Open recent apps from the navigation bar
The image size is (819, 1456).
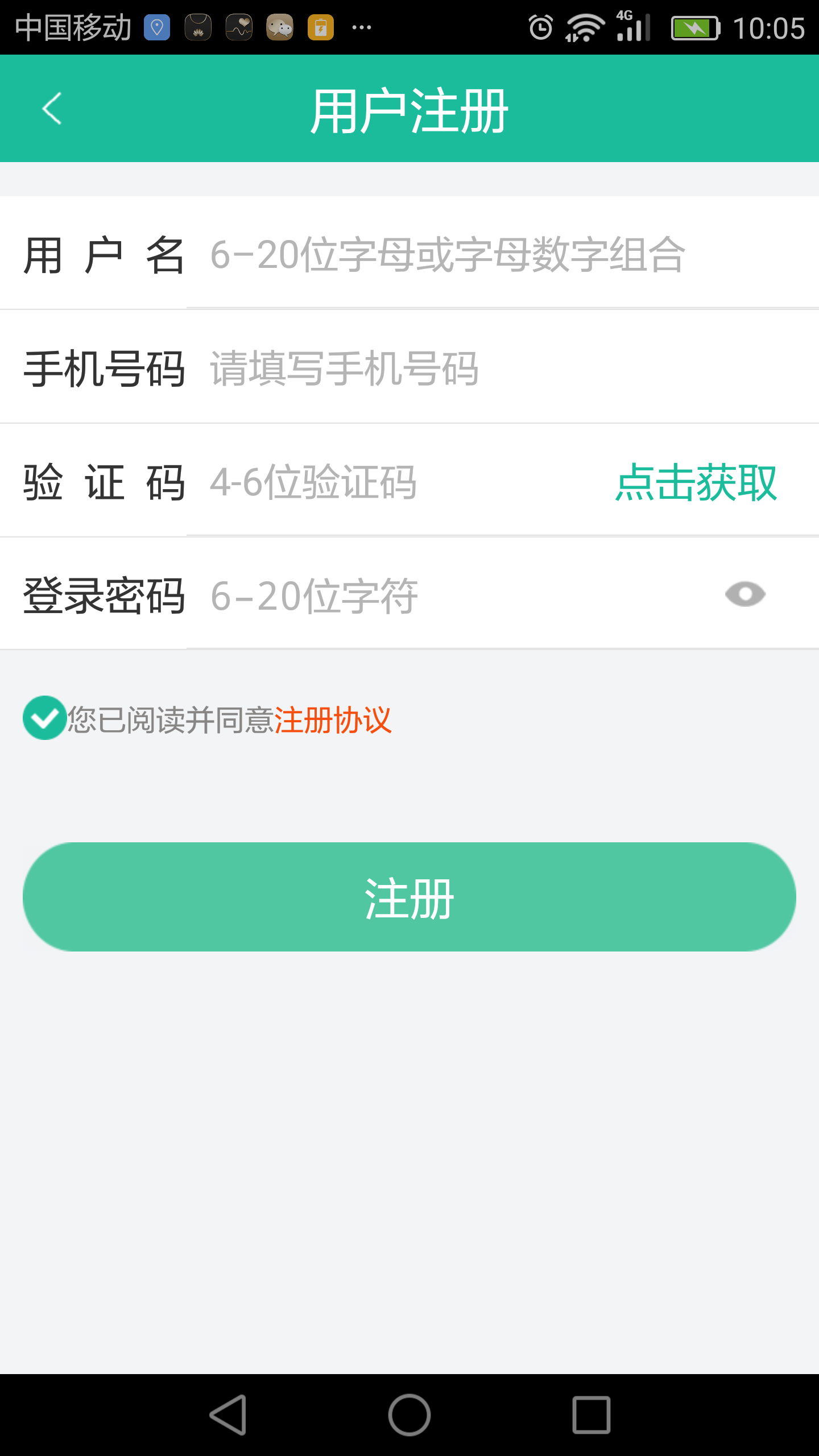591,1414
